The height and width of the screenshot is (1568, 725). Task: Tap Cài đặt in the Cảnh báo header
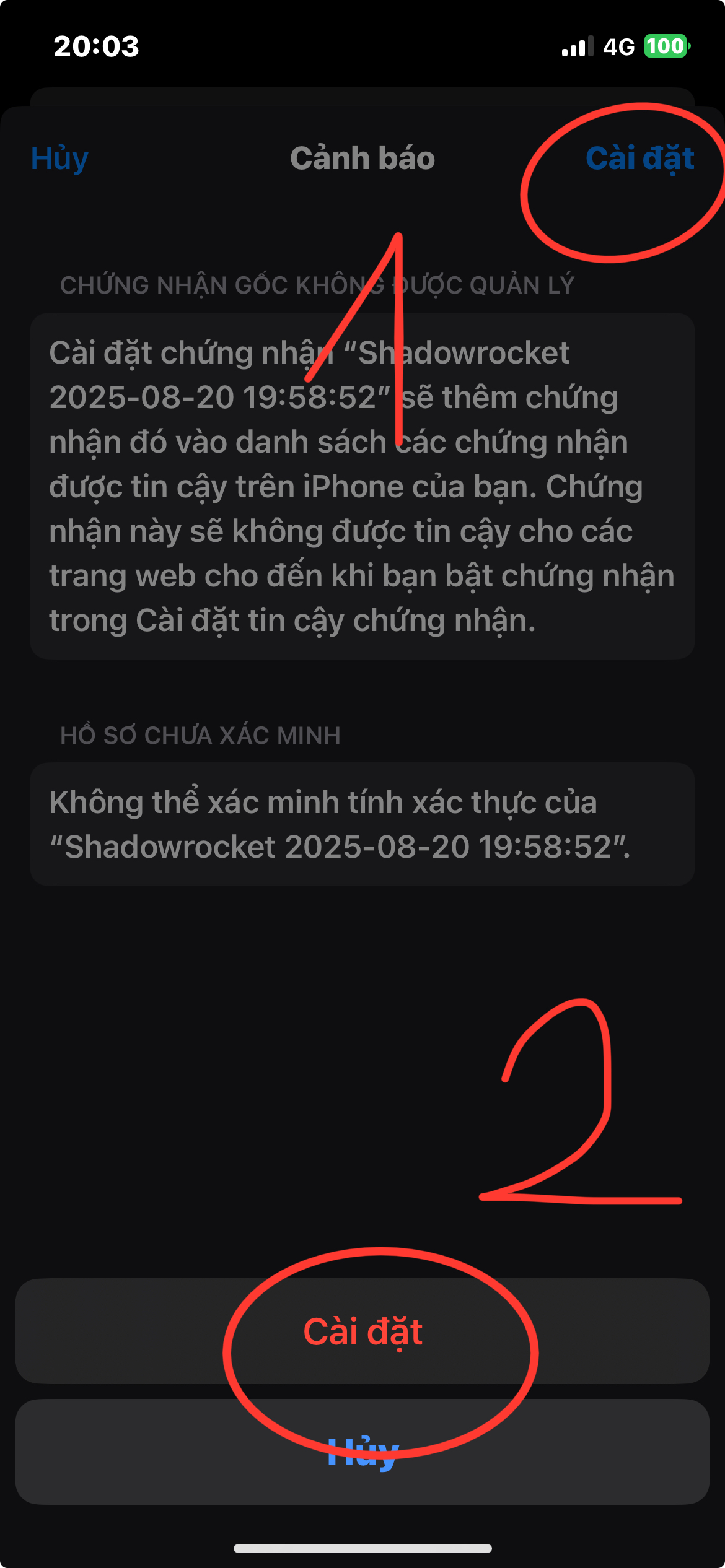point(639,159)
